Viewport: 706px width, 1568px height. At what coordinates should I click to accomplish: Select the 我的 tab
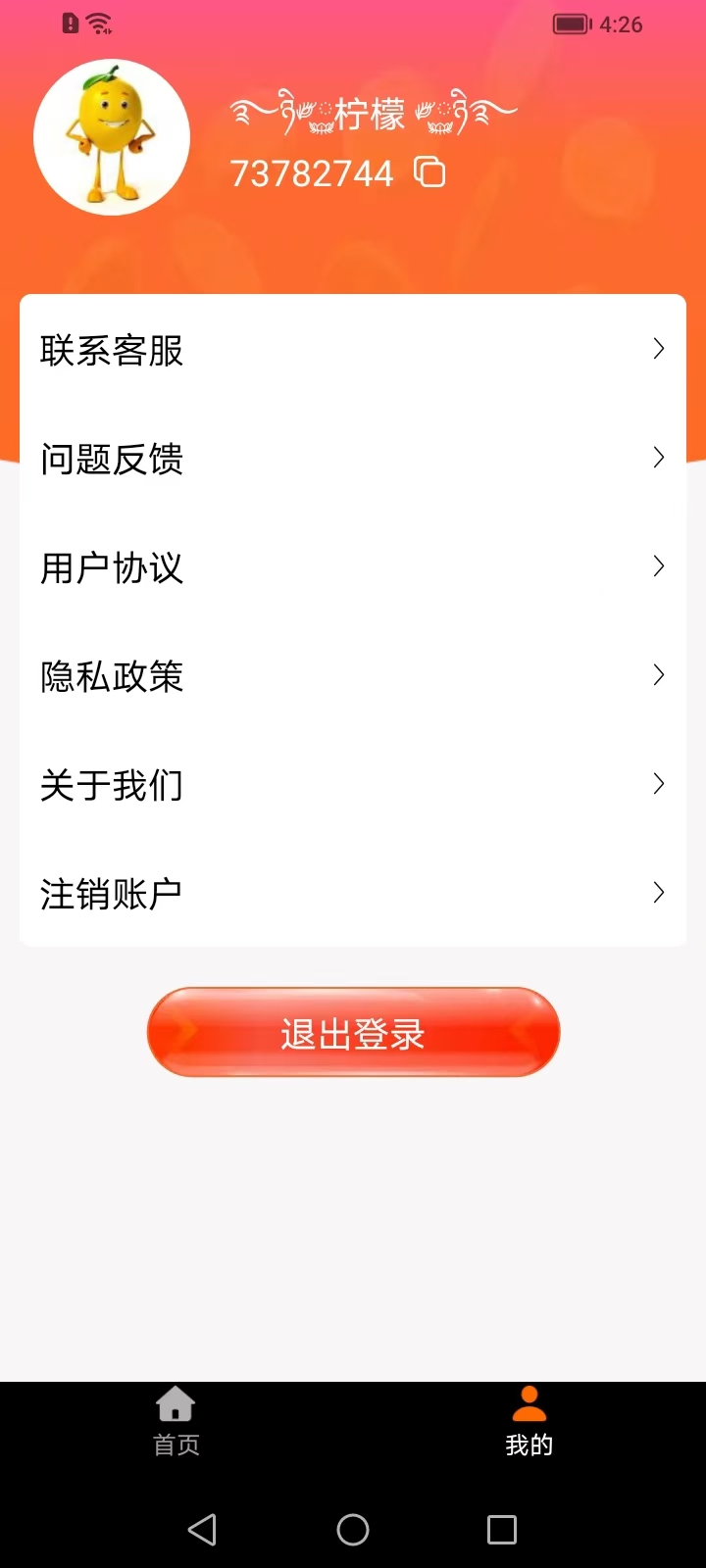click(x=529, y=1421)
